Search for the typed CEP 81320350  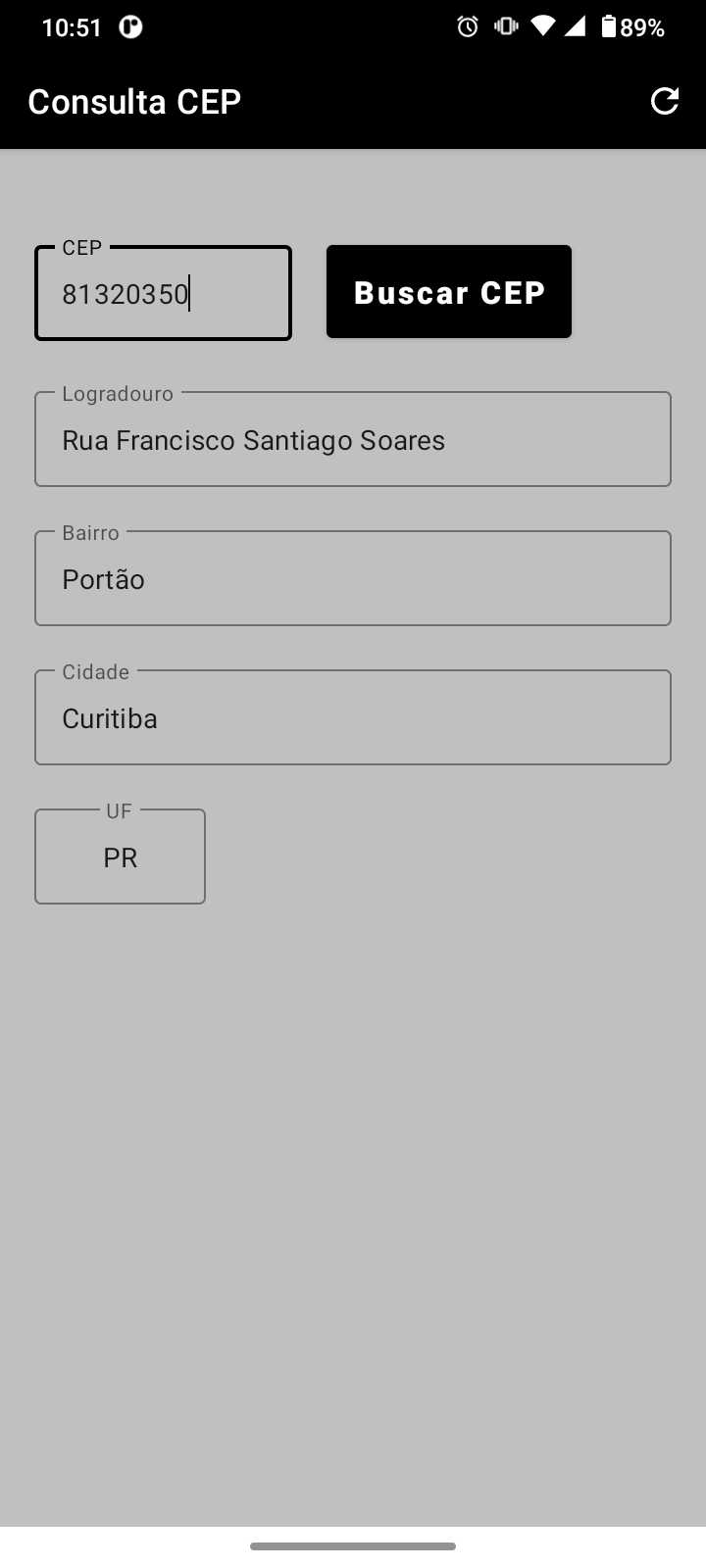[x=448, y=291]
